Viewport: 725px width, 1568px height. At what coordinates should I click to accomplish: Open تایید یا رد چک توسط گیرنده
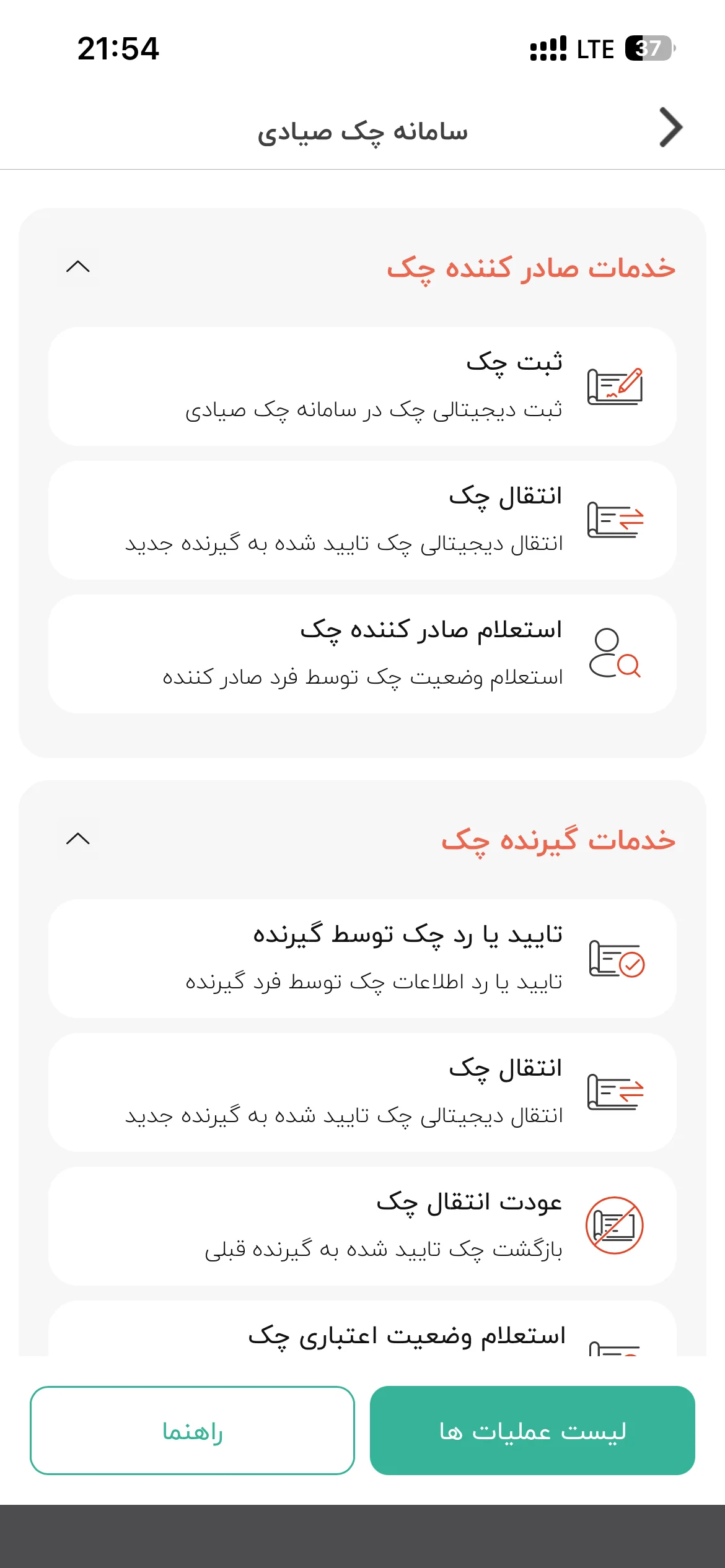362,959
